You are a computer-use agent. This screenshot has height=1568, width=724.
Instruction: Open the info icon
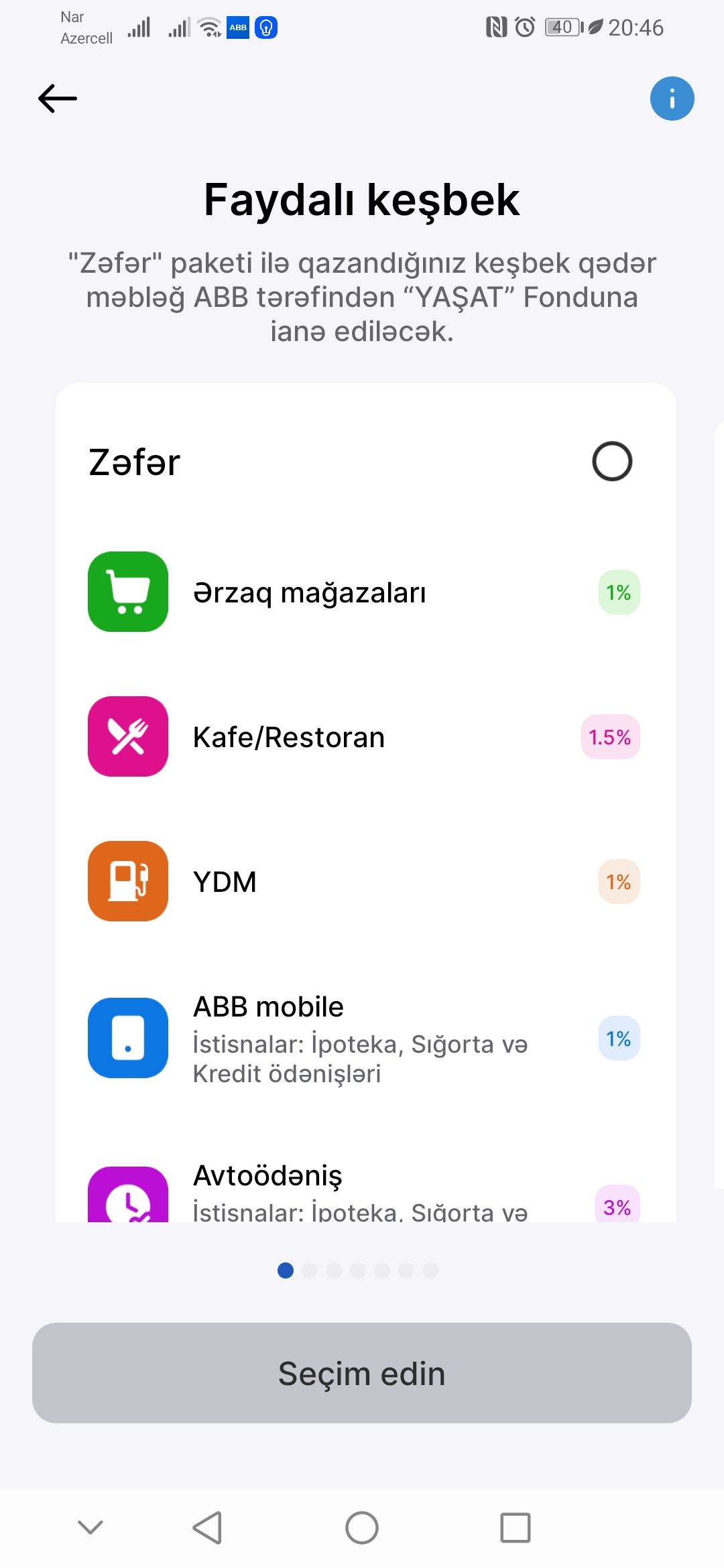672,99
